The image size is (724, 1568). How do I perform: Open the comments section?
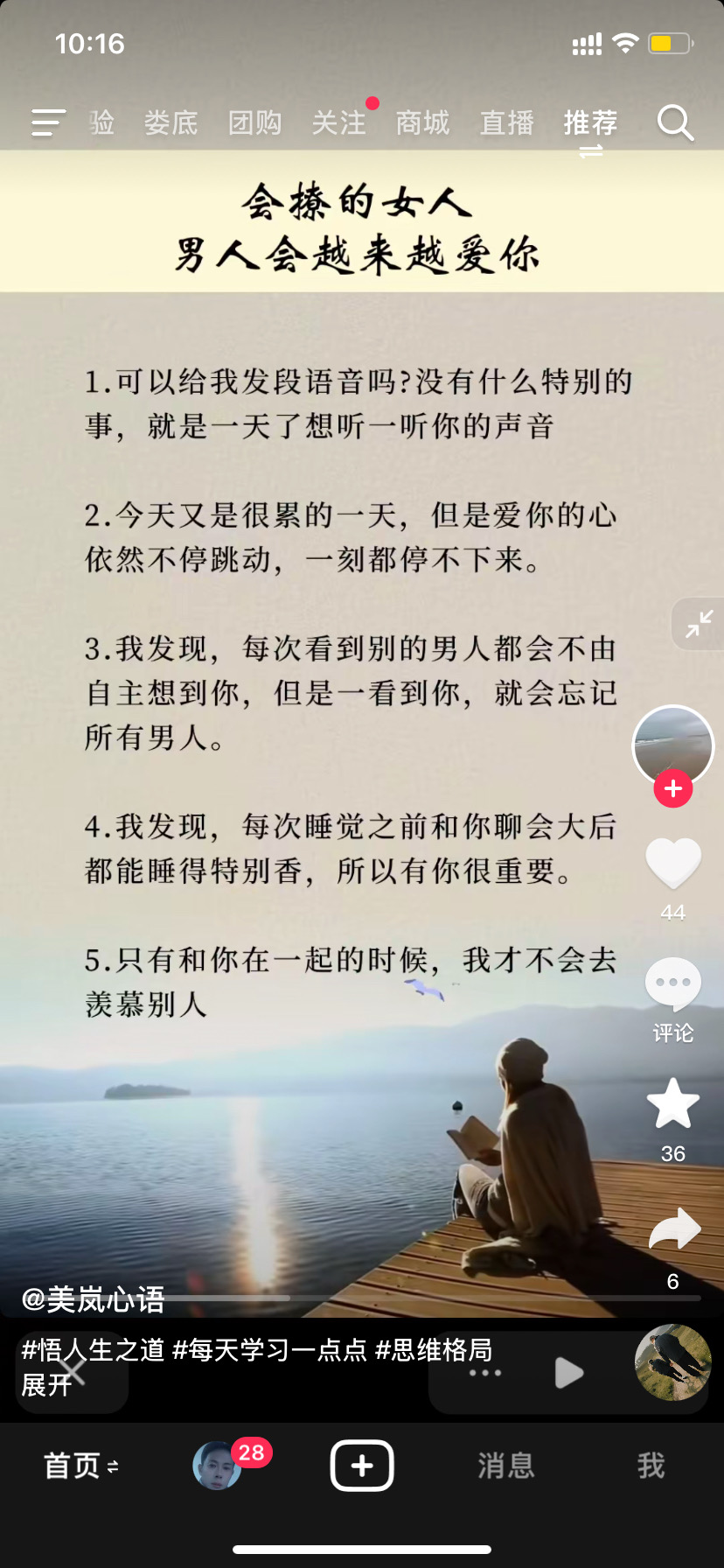[x=672, y=983]
